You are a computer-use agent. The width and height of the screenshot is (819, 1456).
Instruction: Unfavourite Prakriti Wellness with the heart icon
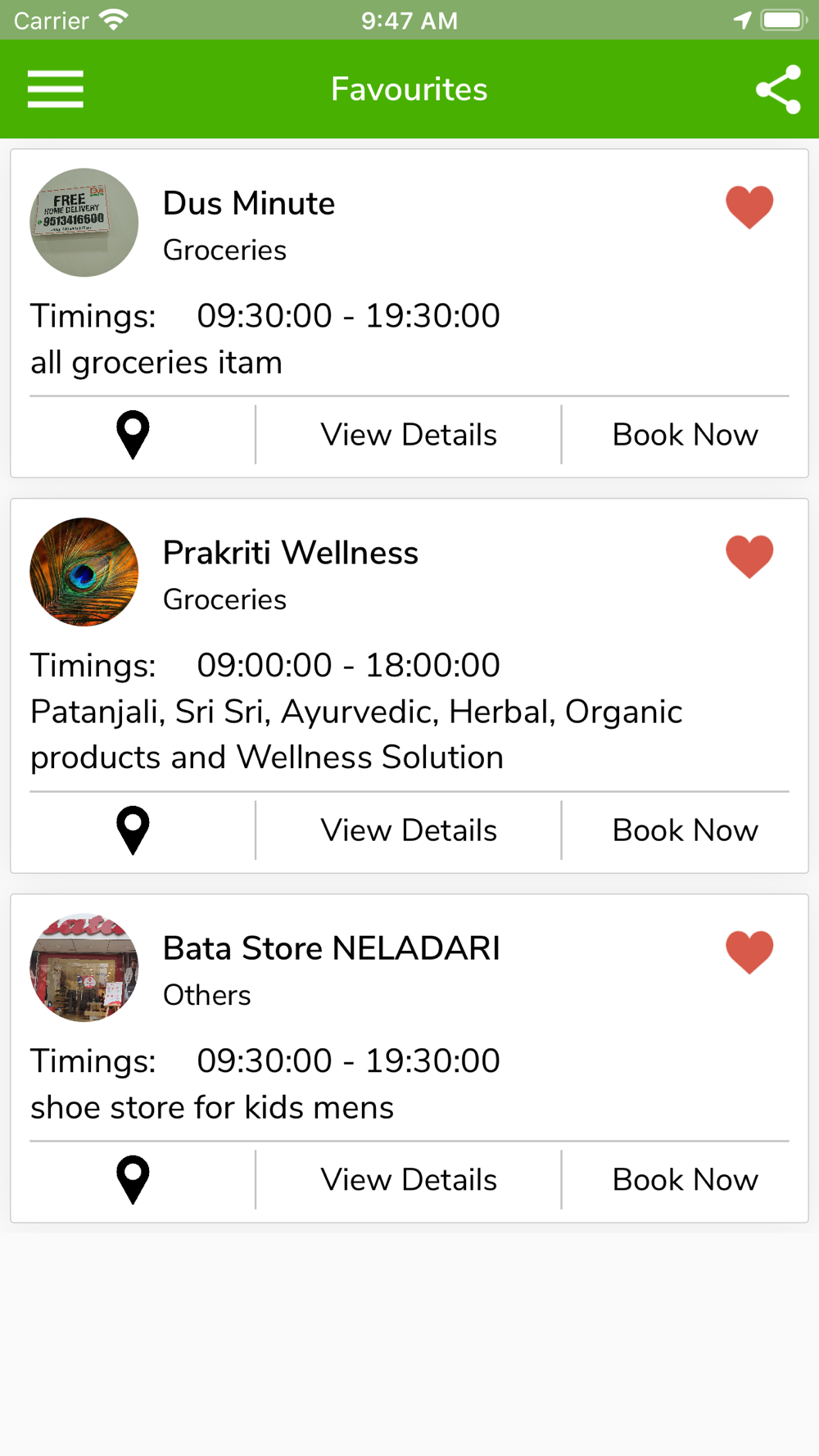[x=749, y=557]
